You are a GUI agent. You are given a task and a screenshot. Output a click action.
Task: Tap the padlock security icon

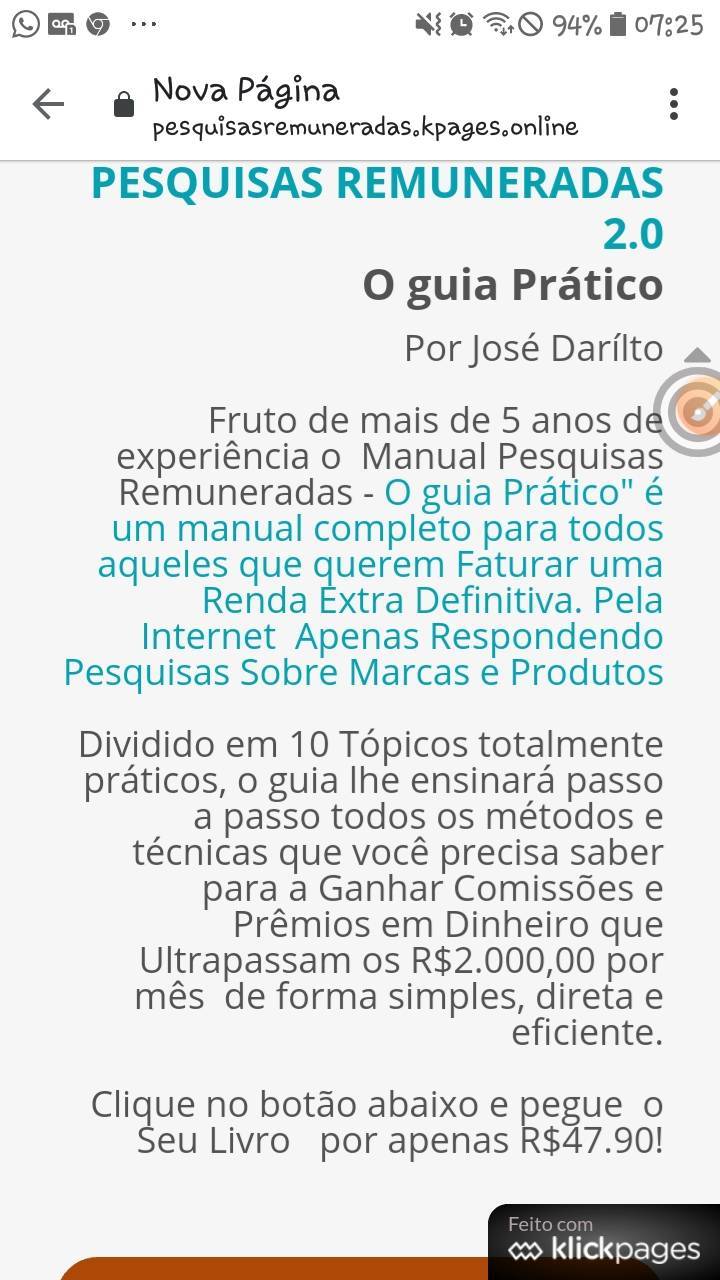[122, 103]
